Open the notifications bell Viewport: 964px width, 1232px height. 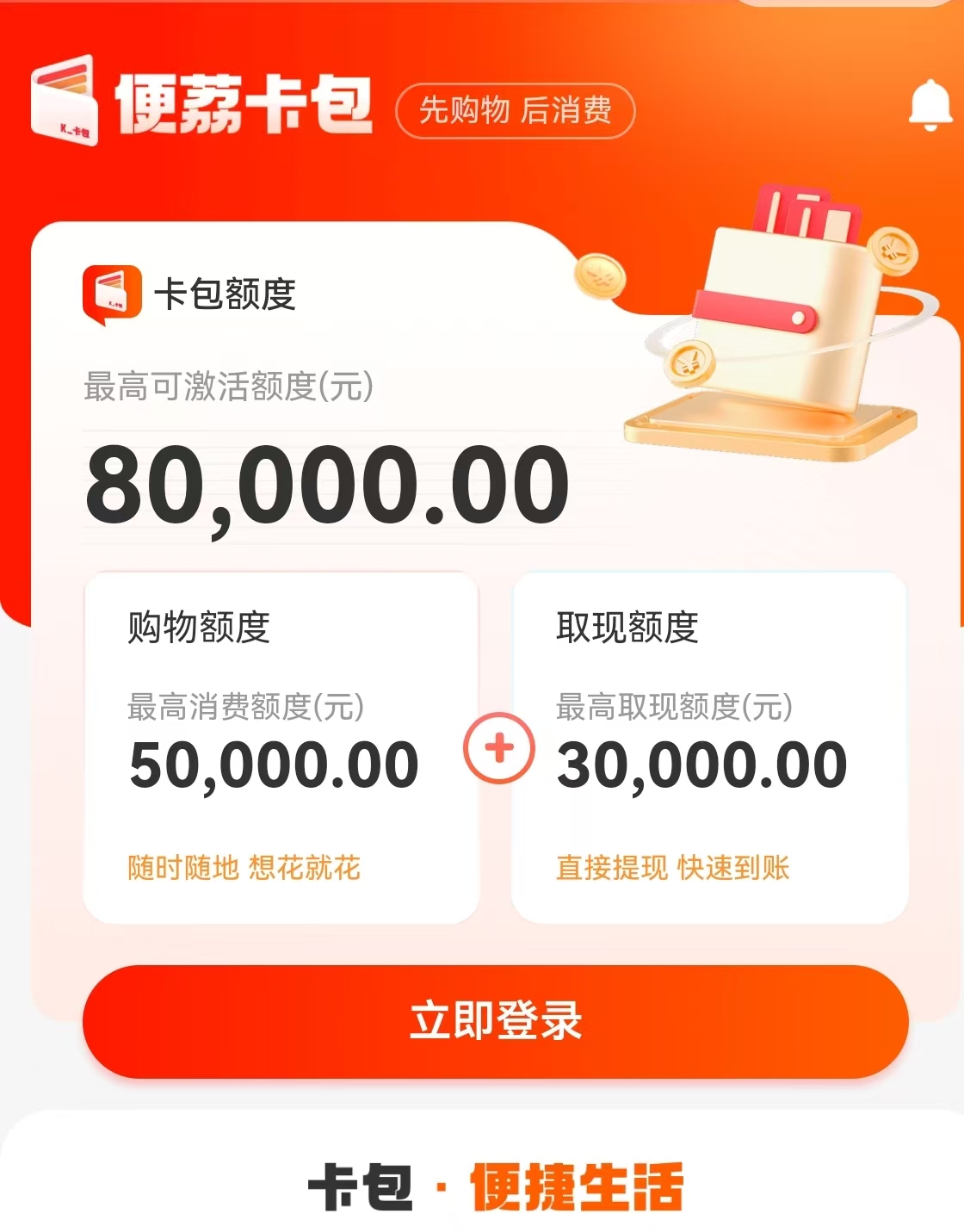tap(930, 105)
